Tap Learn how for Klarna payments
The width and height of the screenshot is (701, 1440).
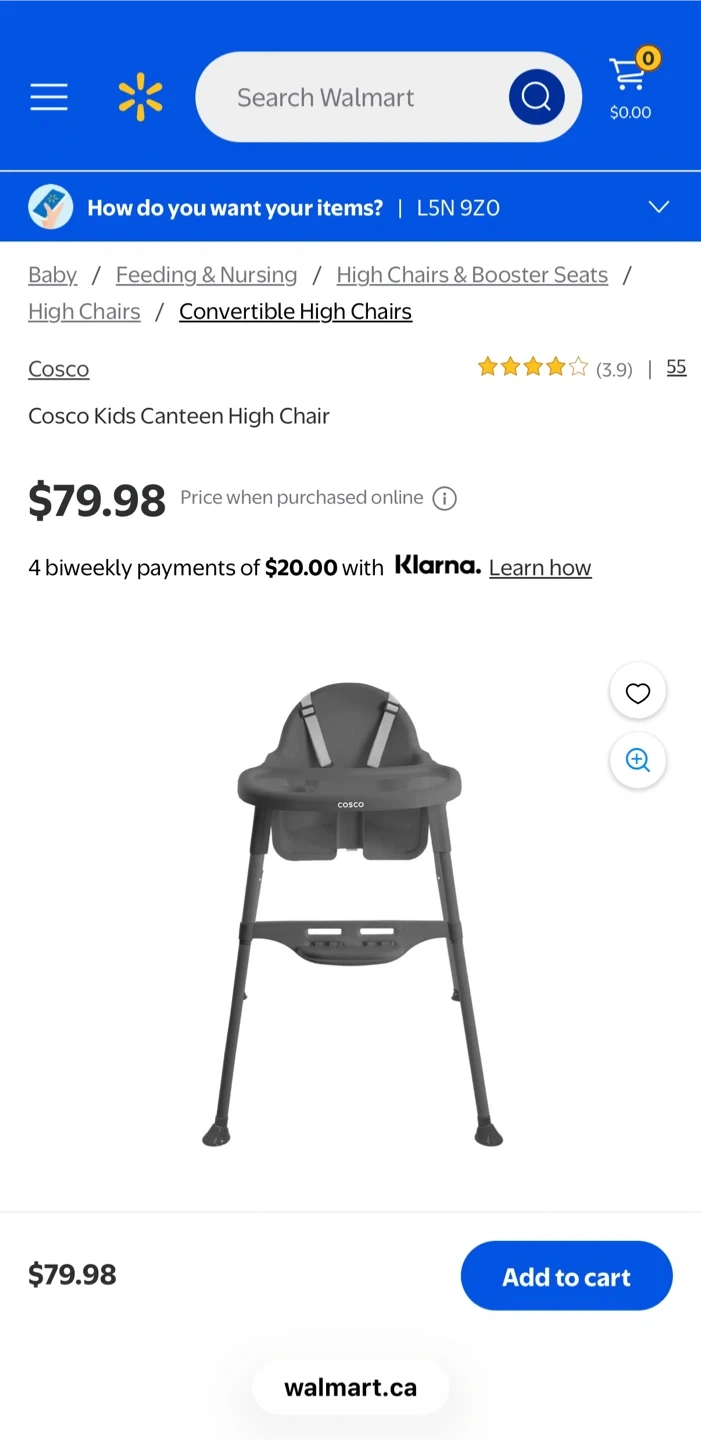click(x=540, y=568)
